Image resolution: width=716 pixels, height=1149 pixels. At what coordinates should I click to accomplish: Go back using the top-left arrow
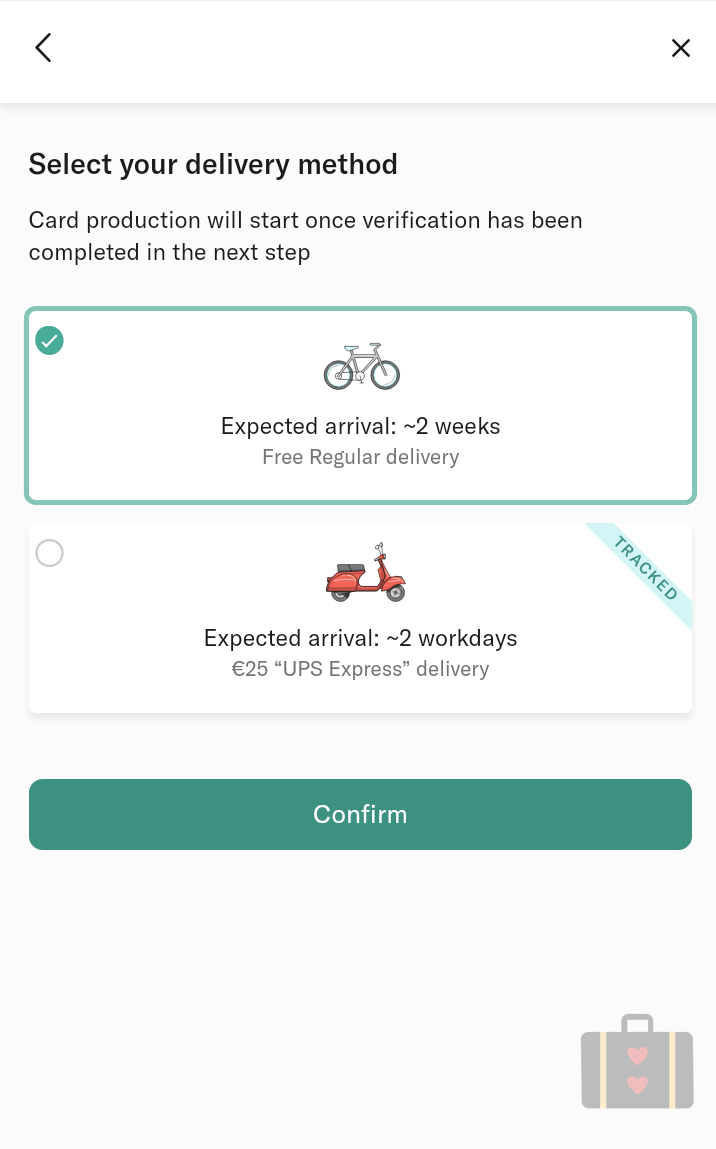(x=43, y=48)
